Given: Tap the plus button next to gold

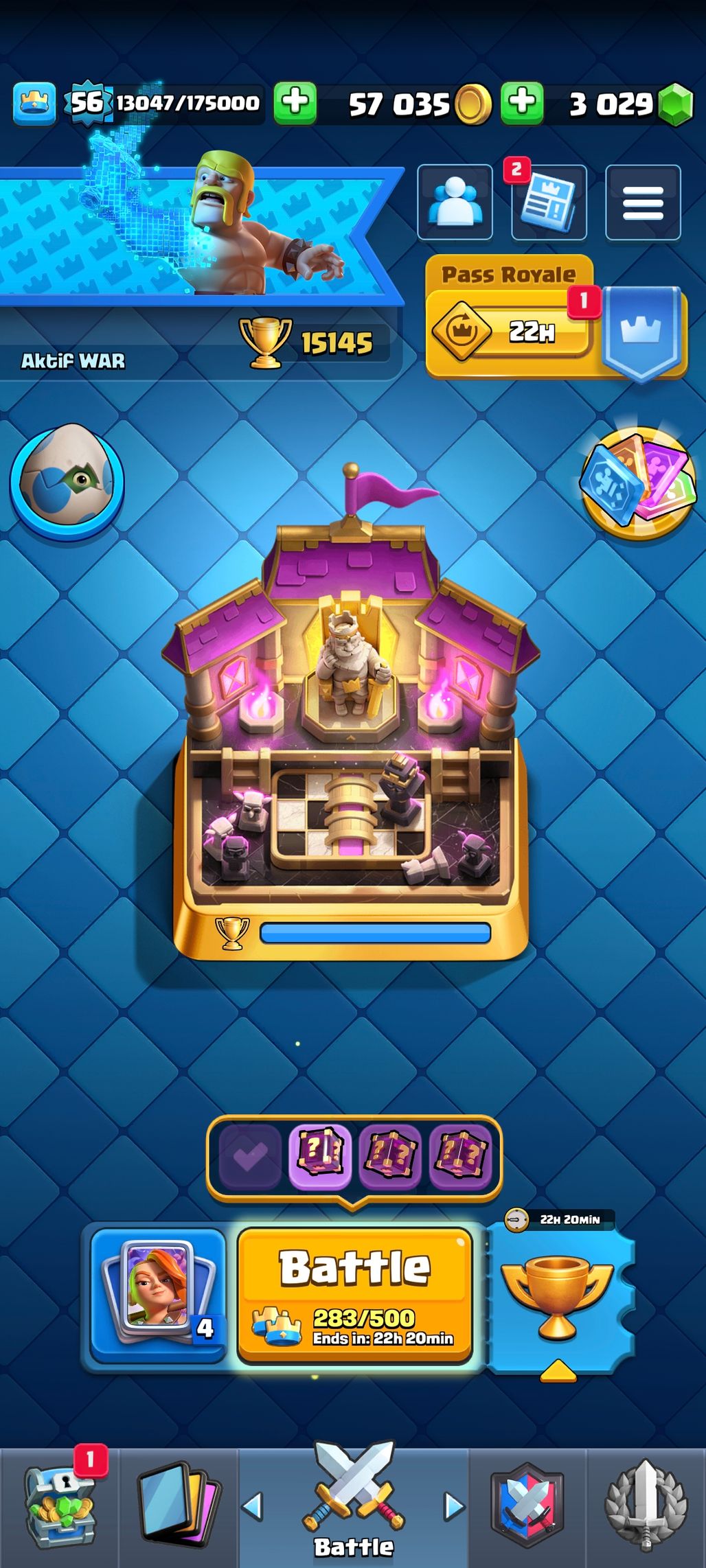Looking at the screenshot, I should 521,103.
